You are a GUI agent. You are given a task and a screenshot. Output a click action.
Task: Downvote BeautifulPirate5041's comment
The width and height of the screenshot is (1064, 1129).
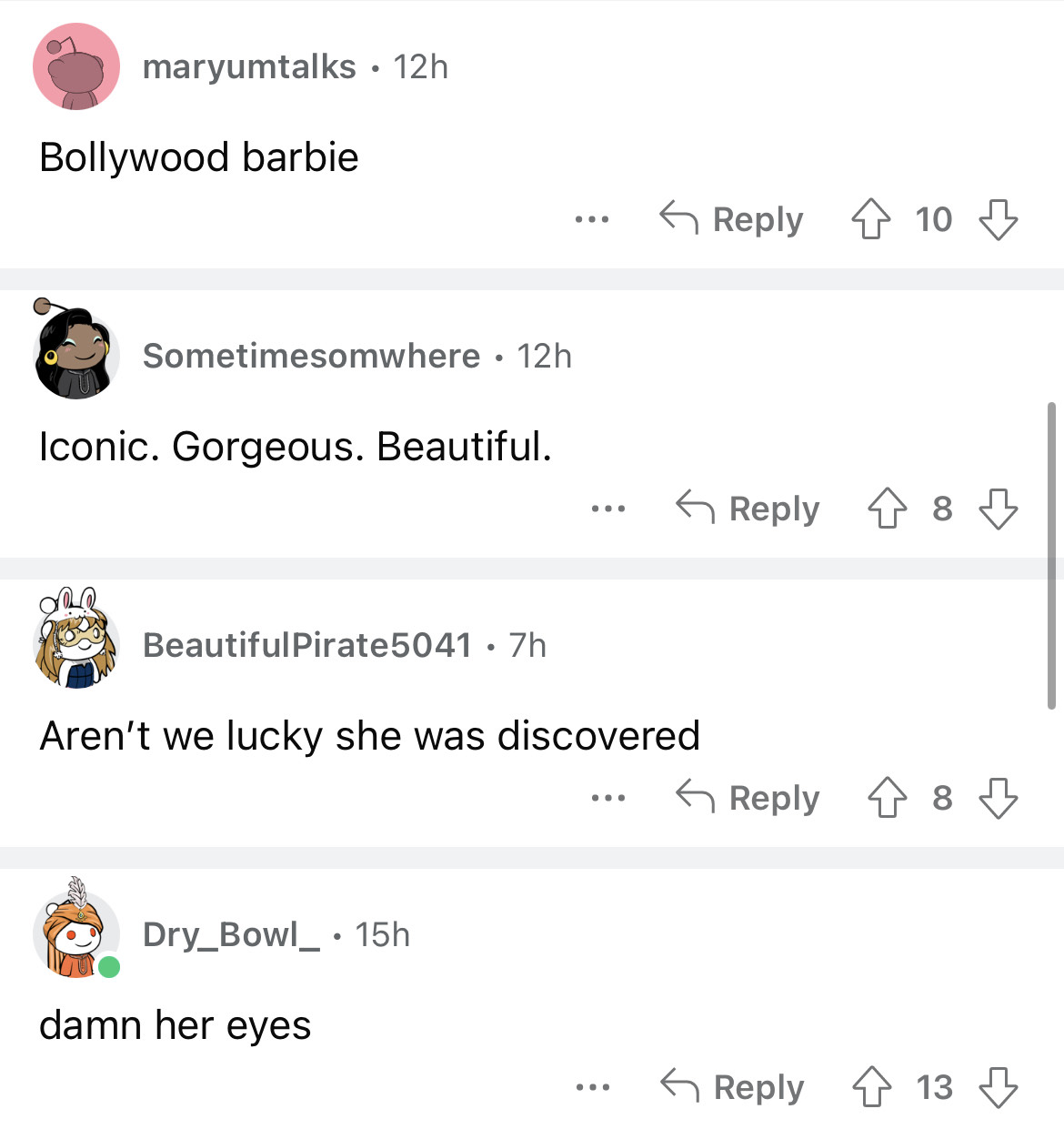pyautogui.click(x=998, y=798)
